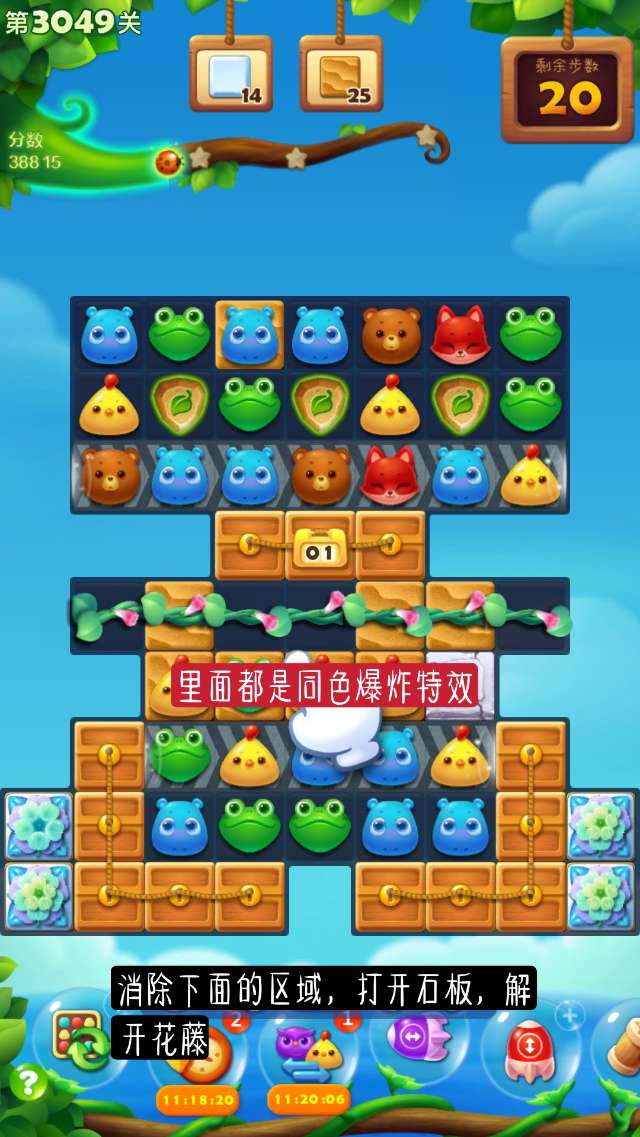This screenshot has height=1137, width=640.
Task: Tap the green frog between two leaf shields
Action: (x=249, y=404)
